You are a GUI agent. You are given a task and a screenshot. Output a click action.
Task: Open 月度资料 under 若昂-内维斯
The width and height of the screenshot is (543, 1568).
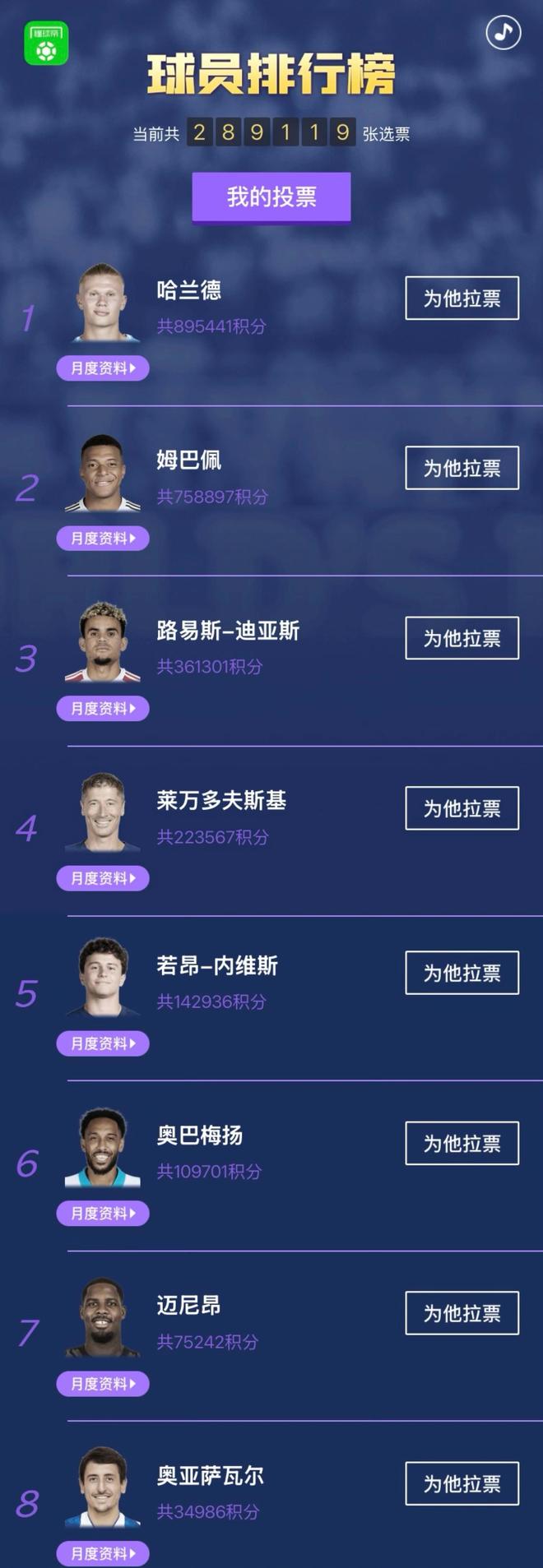click(x=103, y=1043)
